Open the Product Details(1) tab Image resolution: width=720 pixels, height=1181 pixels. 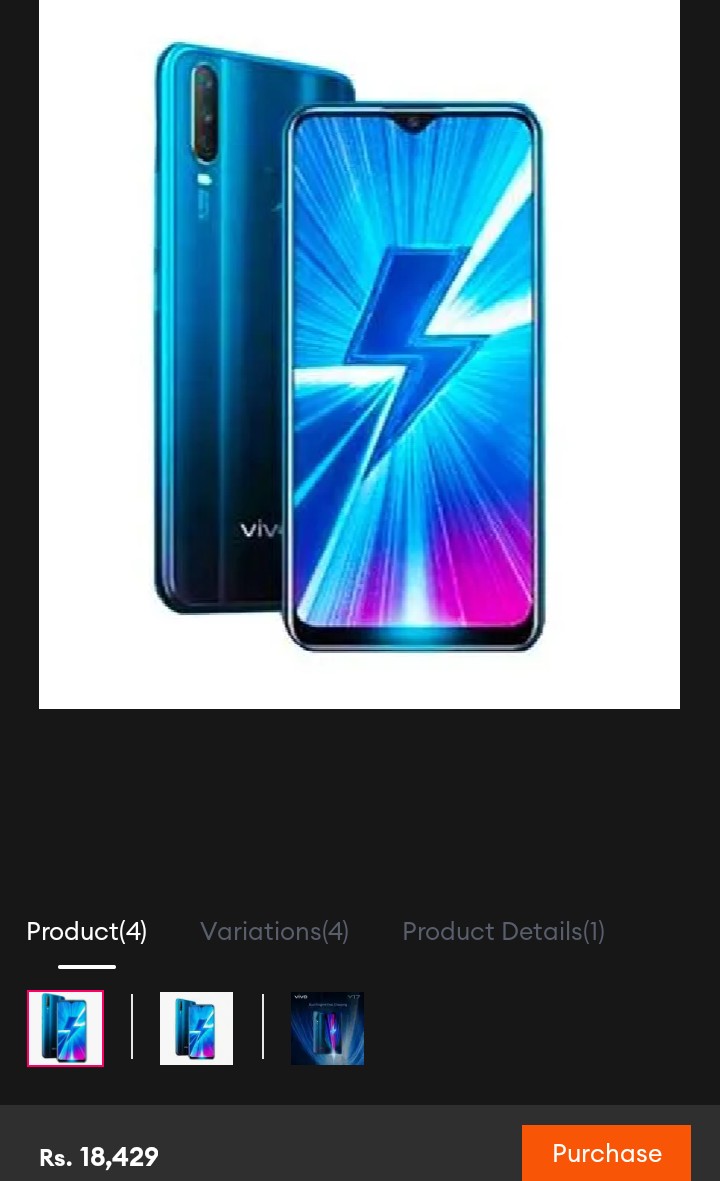(503, 932)
